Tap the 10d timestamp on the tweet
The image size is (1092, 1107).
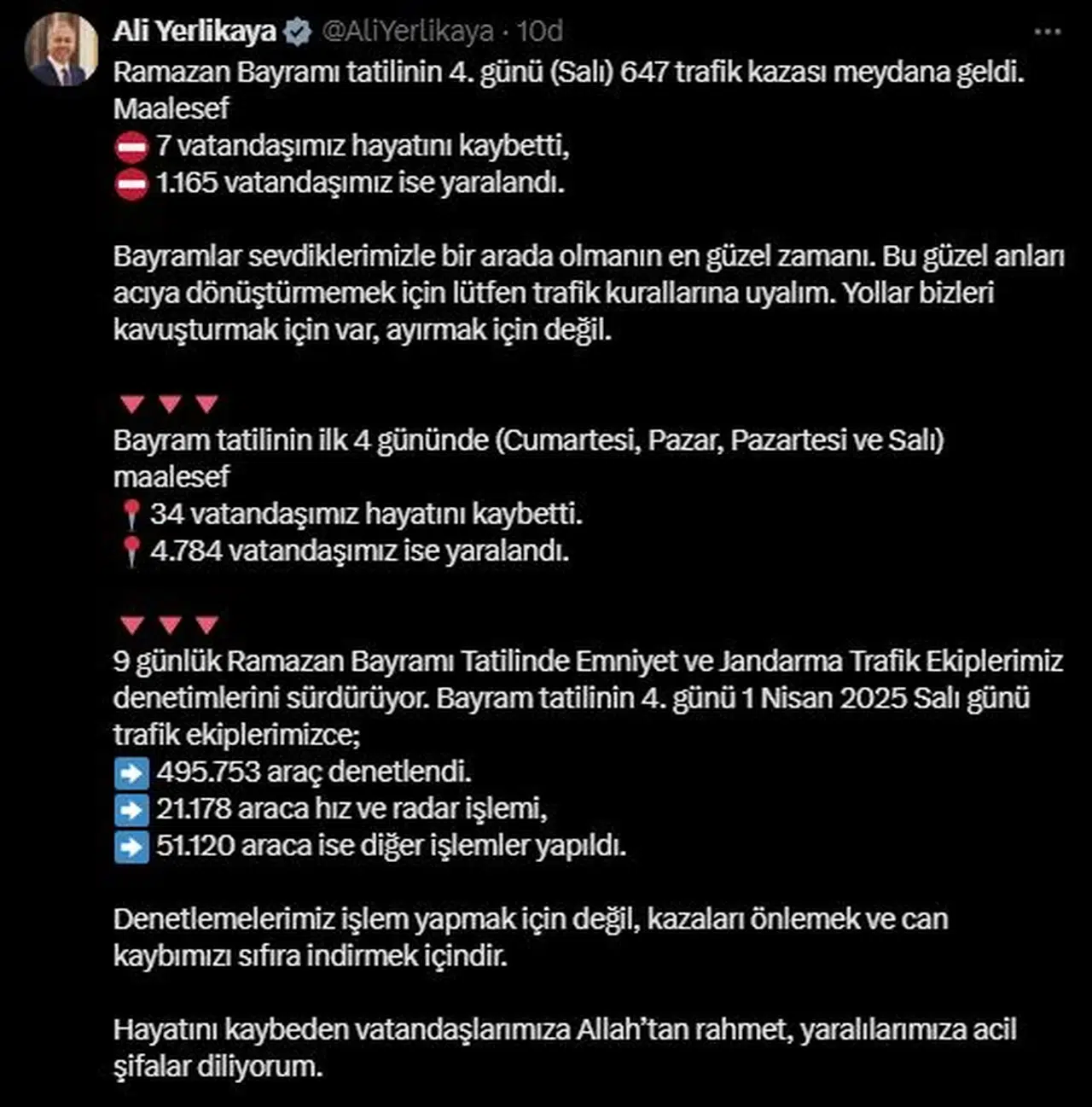click(x=540, y=32)
